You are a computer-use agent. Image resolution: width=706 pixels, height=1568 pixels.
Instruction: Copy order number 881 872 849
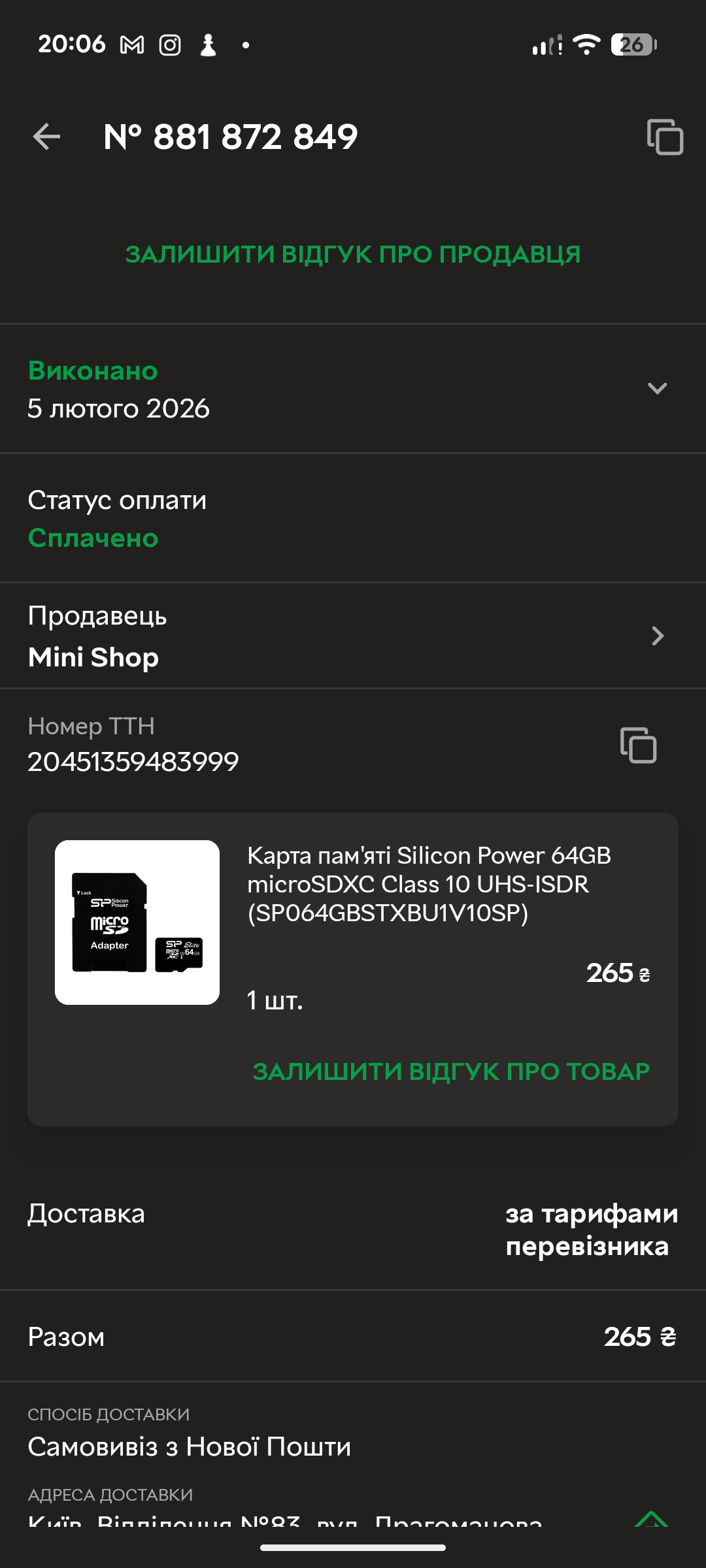664,137
